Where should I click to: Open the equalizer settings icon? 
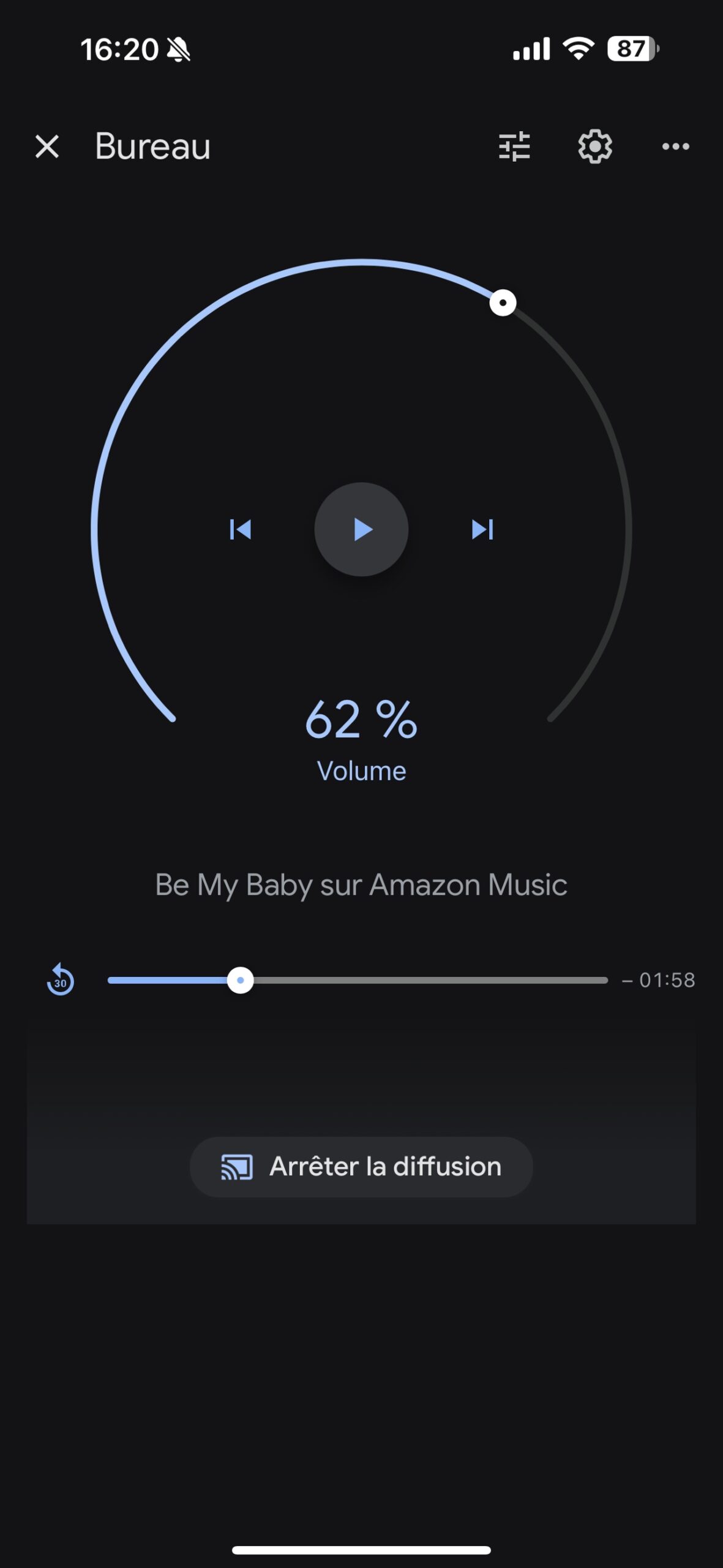pyautogui.click(x=514, y=146)
